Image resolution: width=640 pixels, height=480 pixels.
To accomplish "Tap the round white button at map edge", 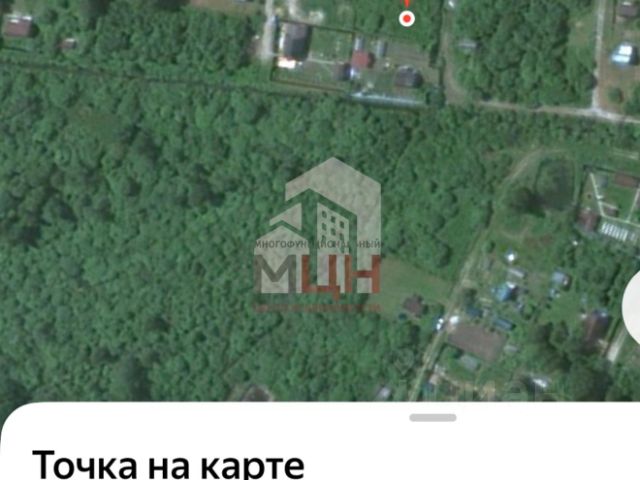I will coord(632,313).
